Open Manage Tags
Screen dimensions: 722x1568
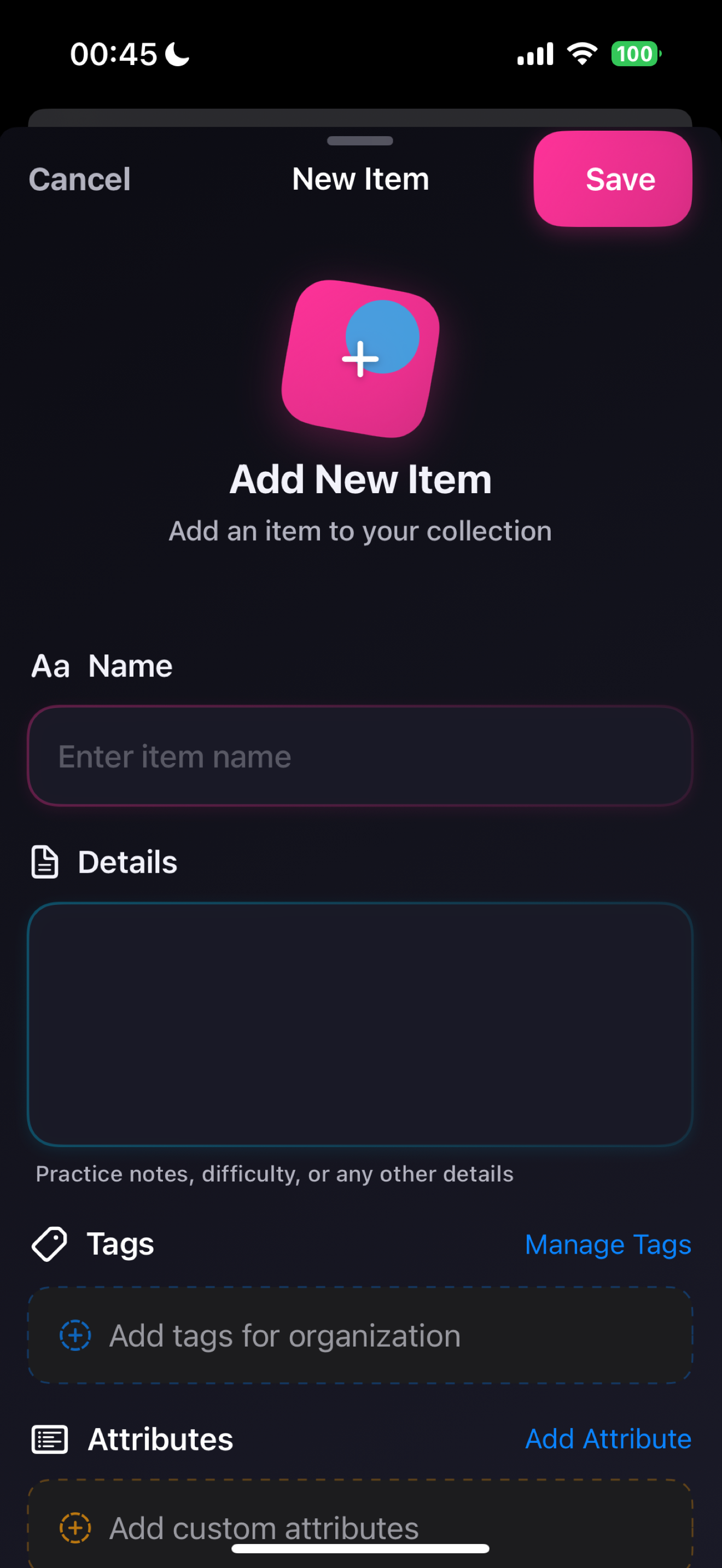coord(607,1245)
